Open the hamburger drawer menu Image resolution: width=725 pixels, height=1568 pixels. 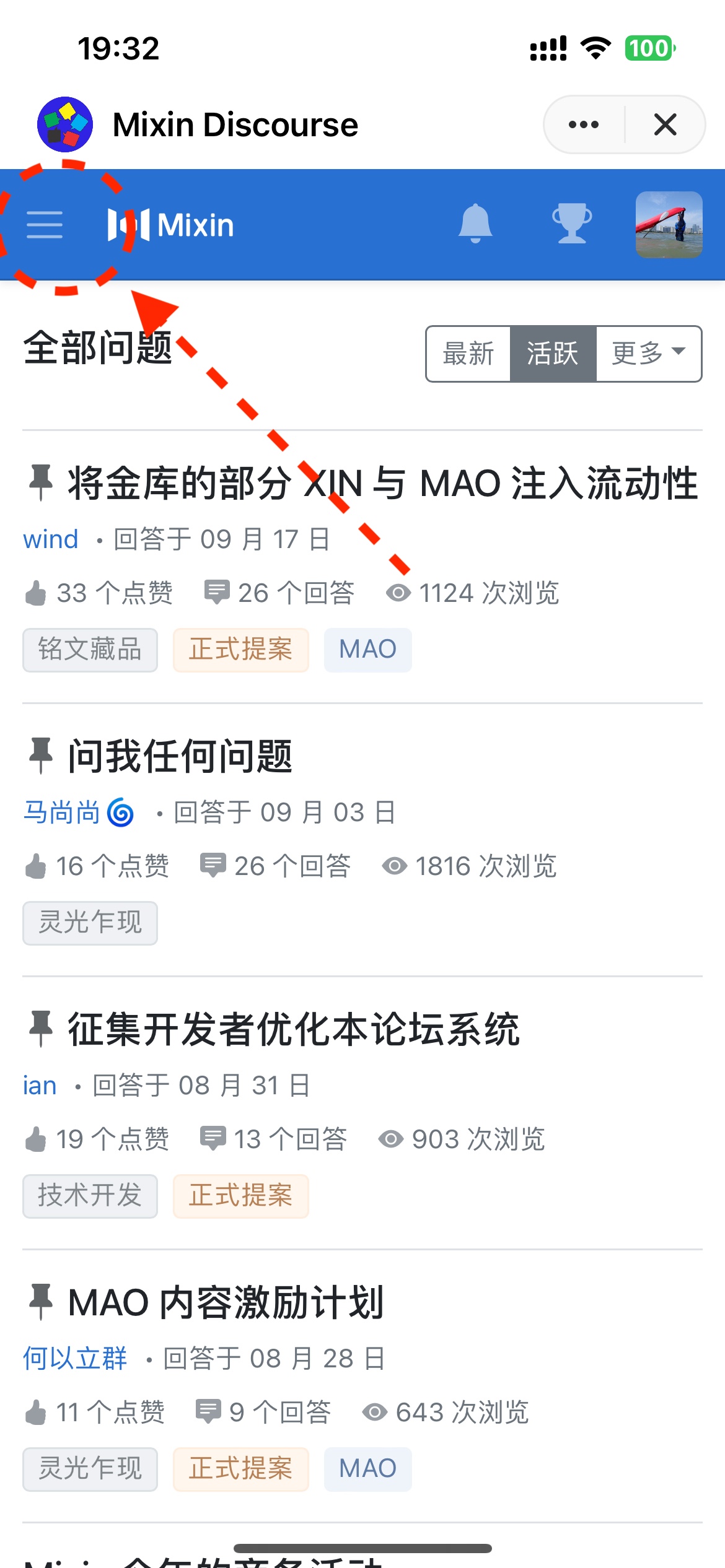tap(45, 225)
